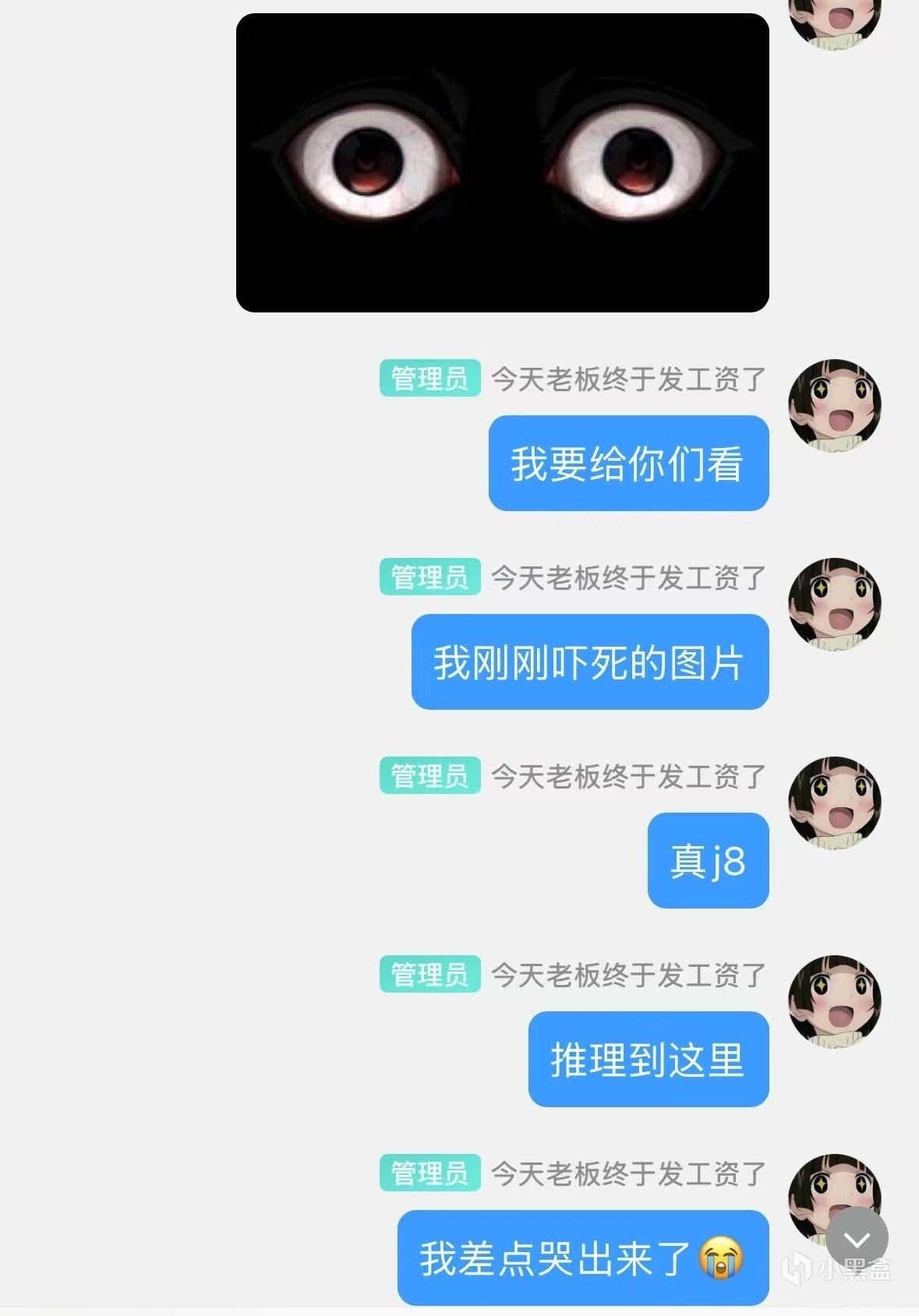Image resolution: width=919 pixels, height=1316 pixels.
Task: Open the avatar beside "推理到这里" message
Action: point(835,1001)
